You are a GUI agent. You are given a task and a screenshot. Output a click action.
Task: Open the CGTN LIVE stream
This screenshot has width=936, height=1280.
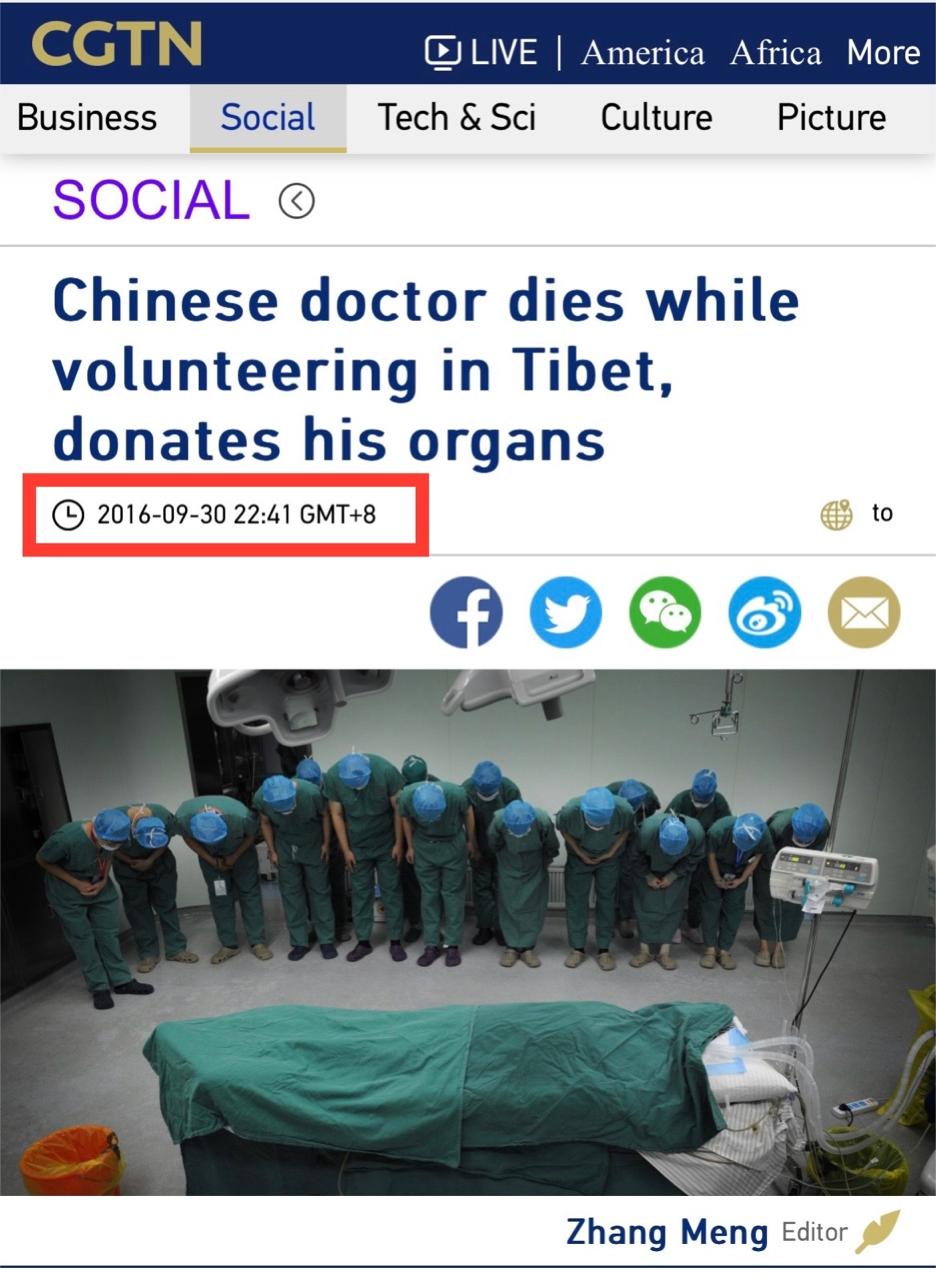[x=481, y=52]
